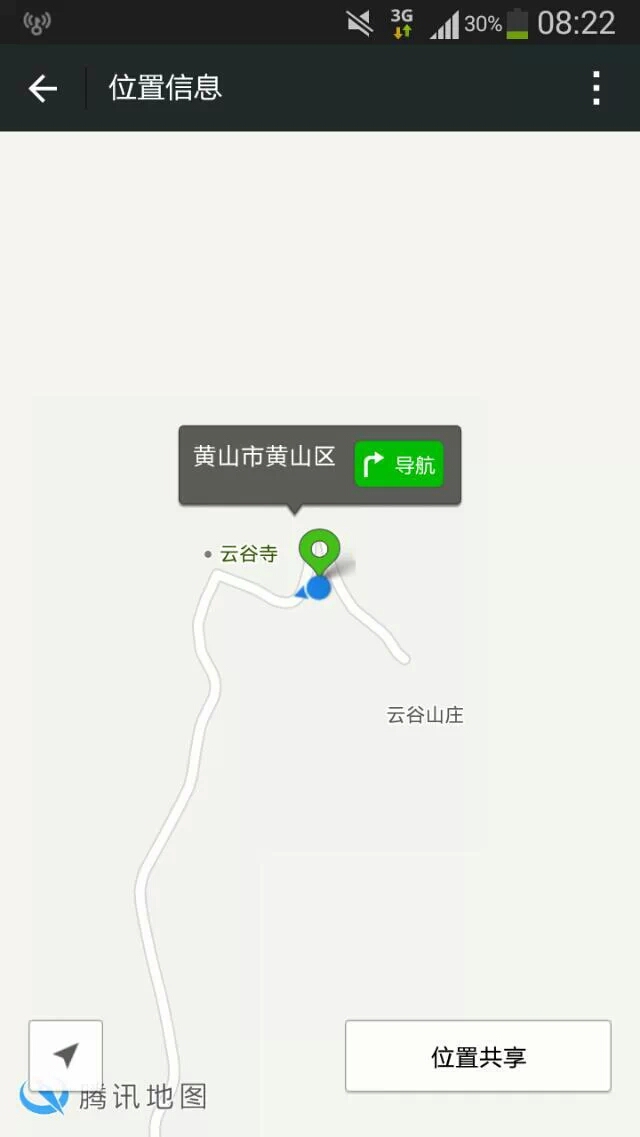640x1137 pixels.
Task: Go back using the top-left arrow
Action: [43, 88]
